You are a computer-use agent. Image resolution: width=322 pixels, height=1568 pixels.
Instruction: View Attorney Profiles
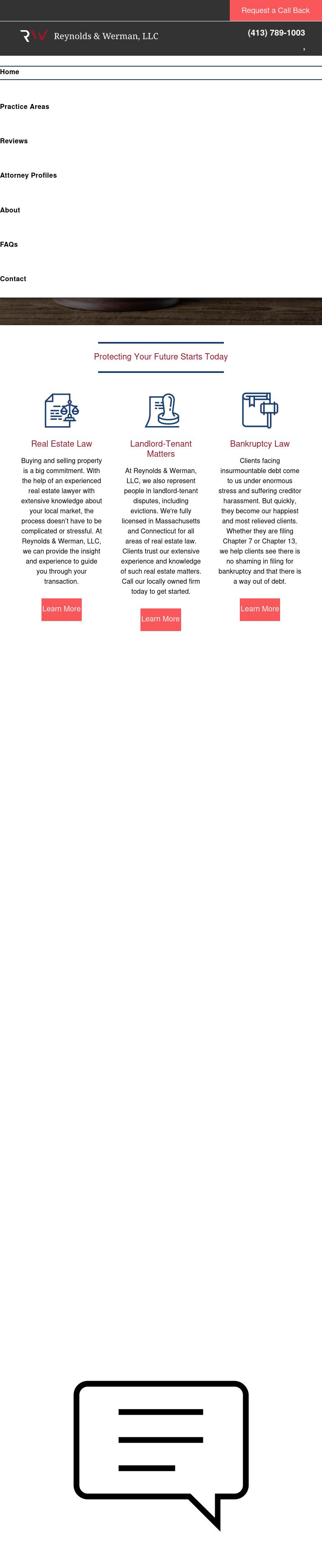point(29,175)
